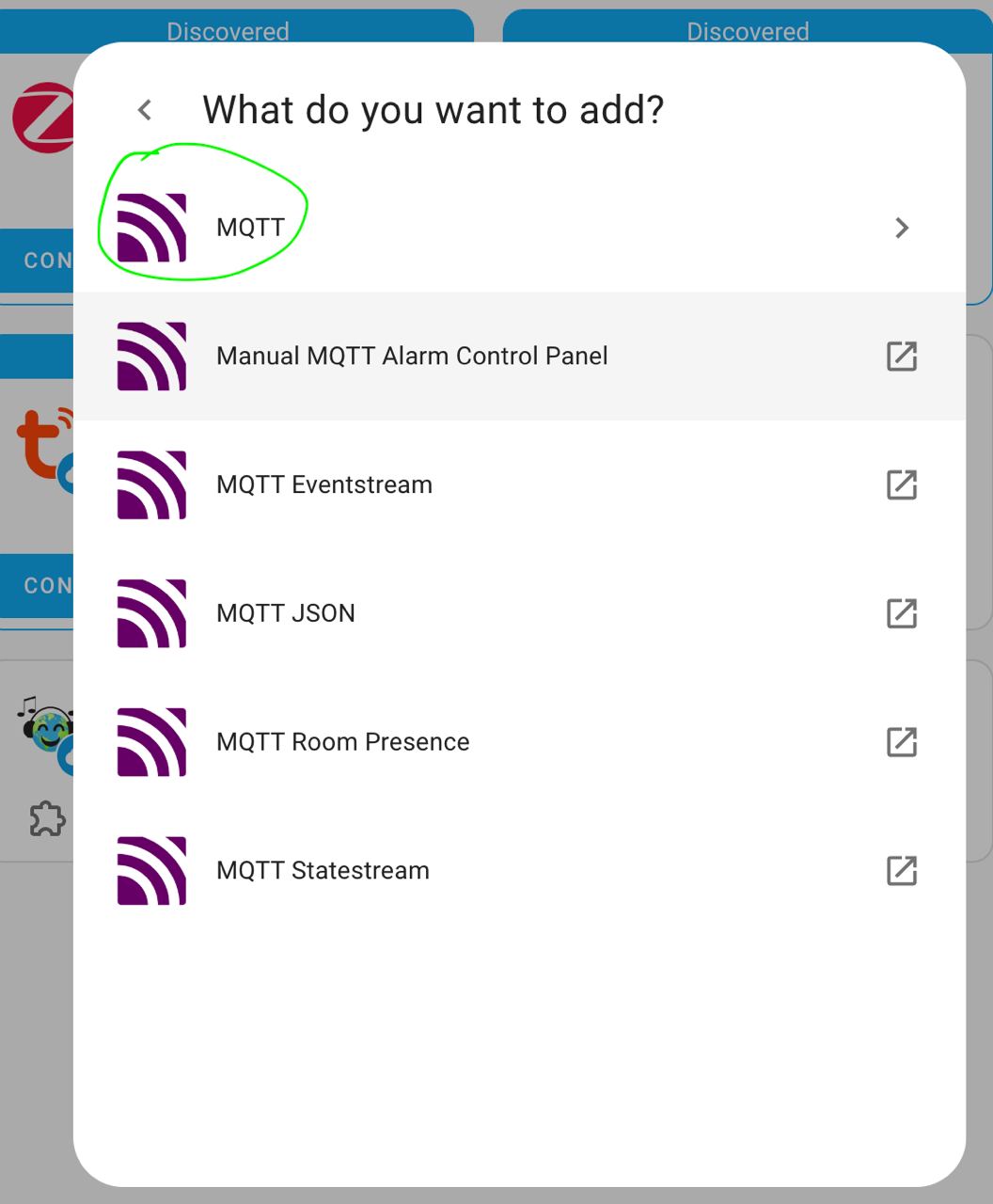This screenshot has height=1204, width=993.
Task: Go back using the dialog's back arrow
Action: click(145, 110)
